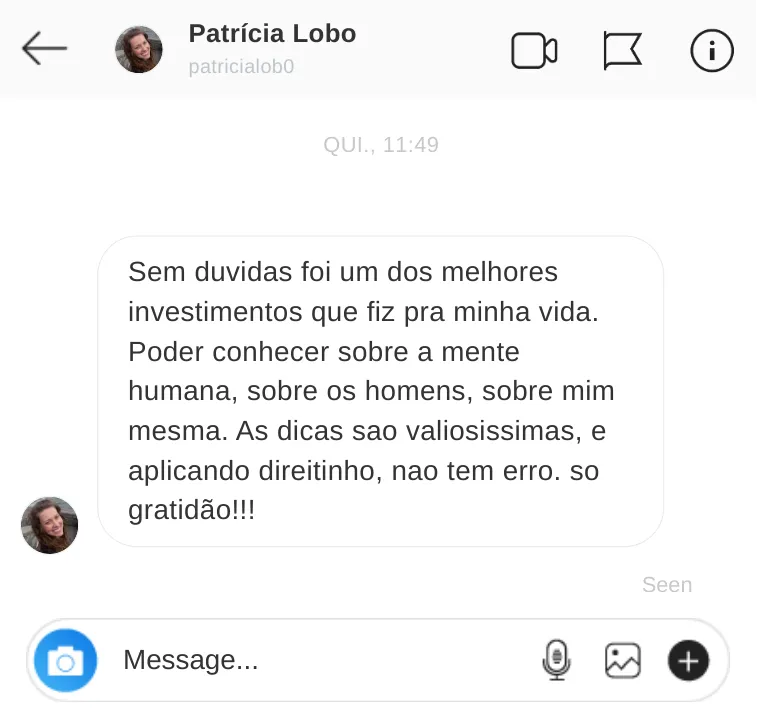Open Patrícia Lobo's profile from header
This screenshot has width=758, height=728.
271,34
